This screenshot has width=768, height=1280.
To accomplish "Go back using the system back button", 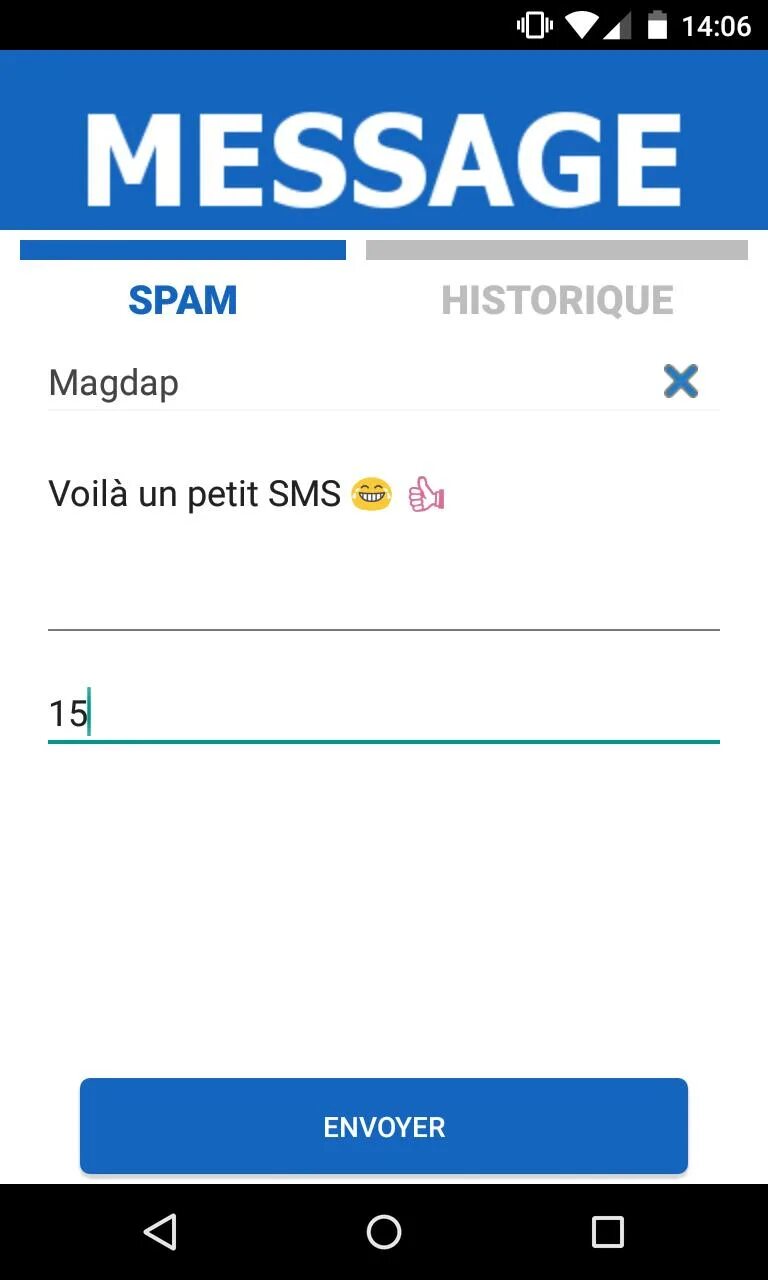I will click(x=160, y=1232).
